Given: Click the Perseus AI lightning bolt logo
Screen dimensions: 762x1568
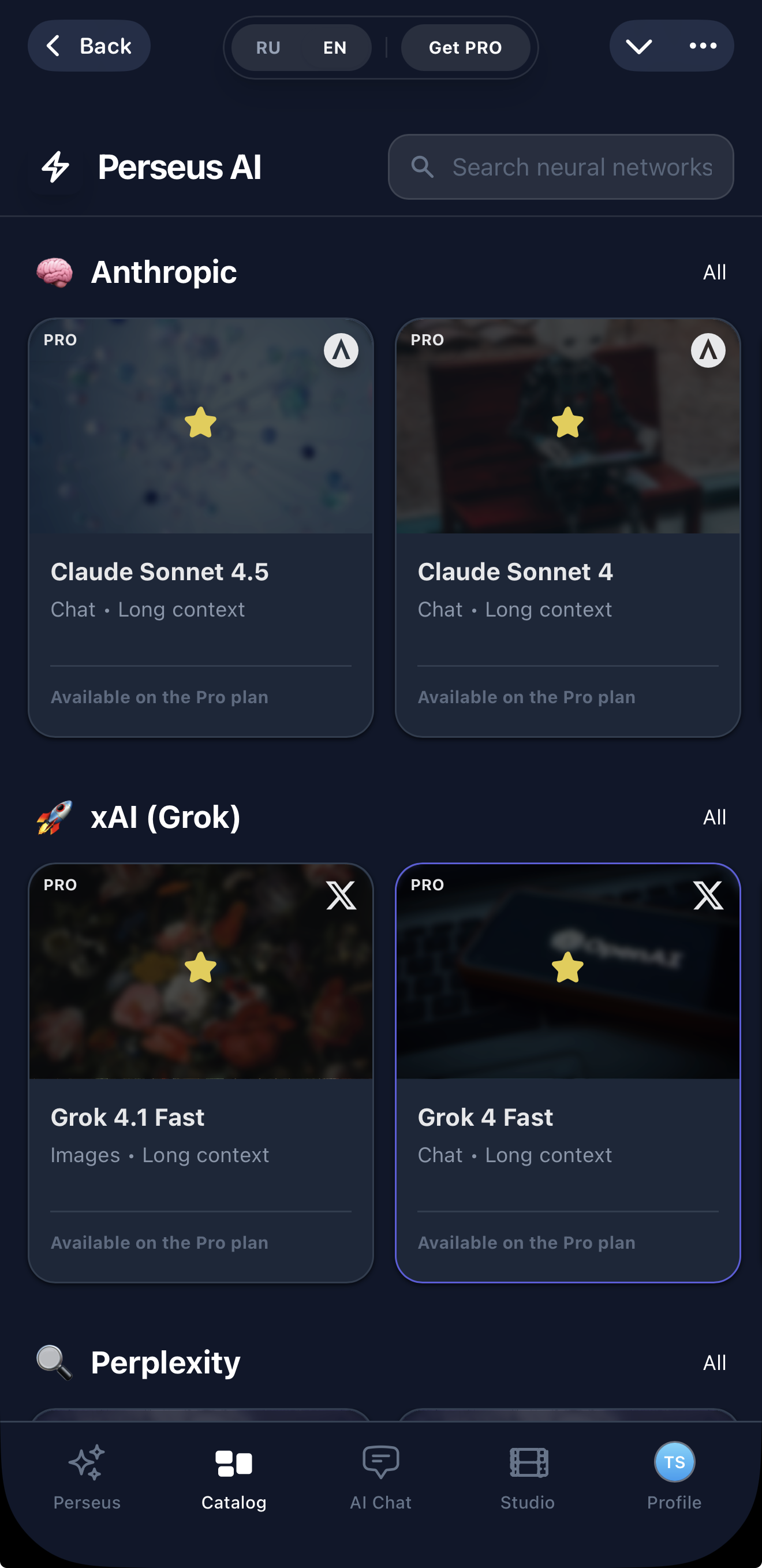Looking at the screenshot, I should (x=56, y=167).
